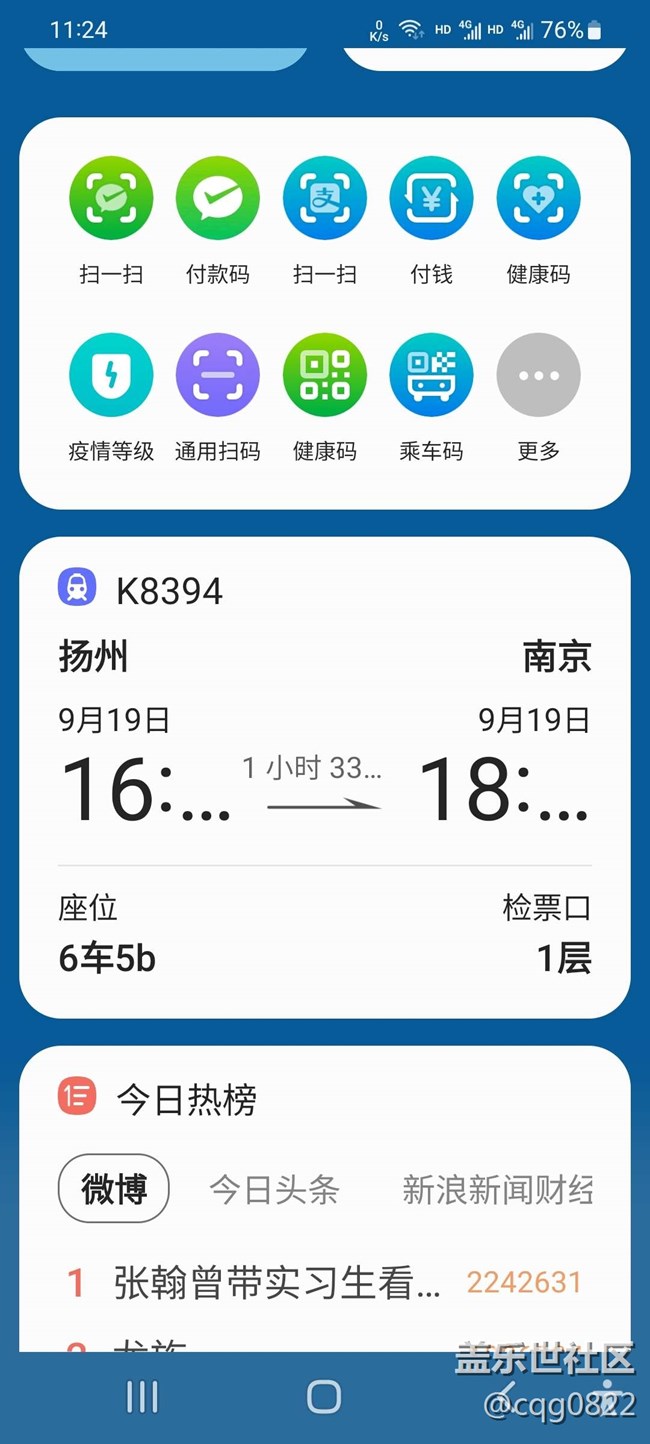Viewport: 650px width, 1444px height.
Task: Go to the home screen
Action: 324,1397
